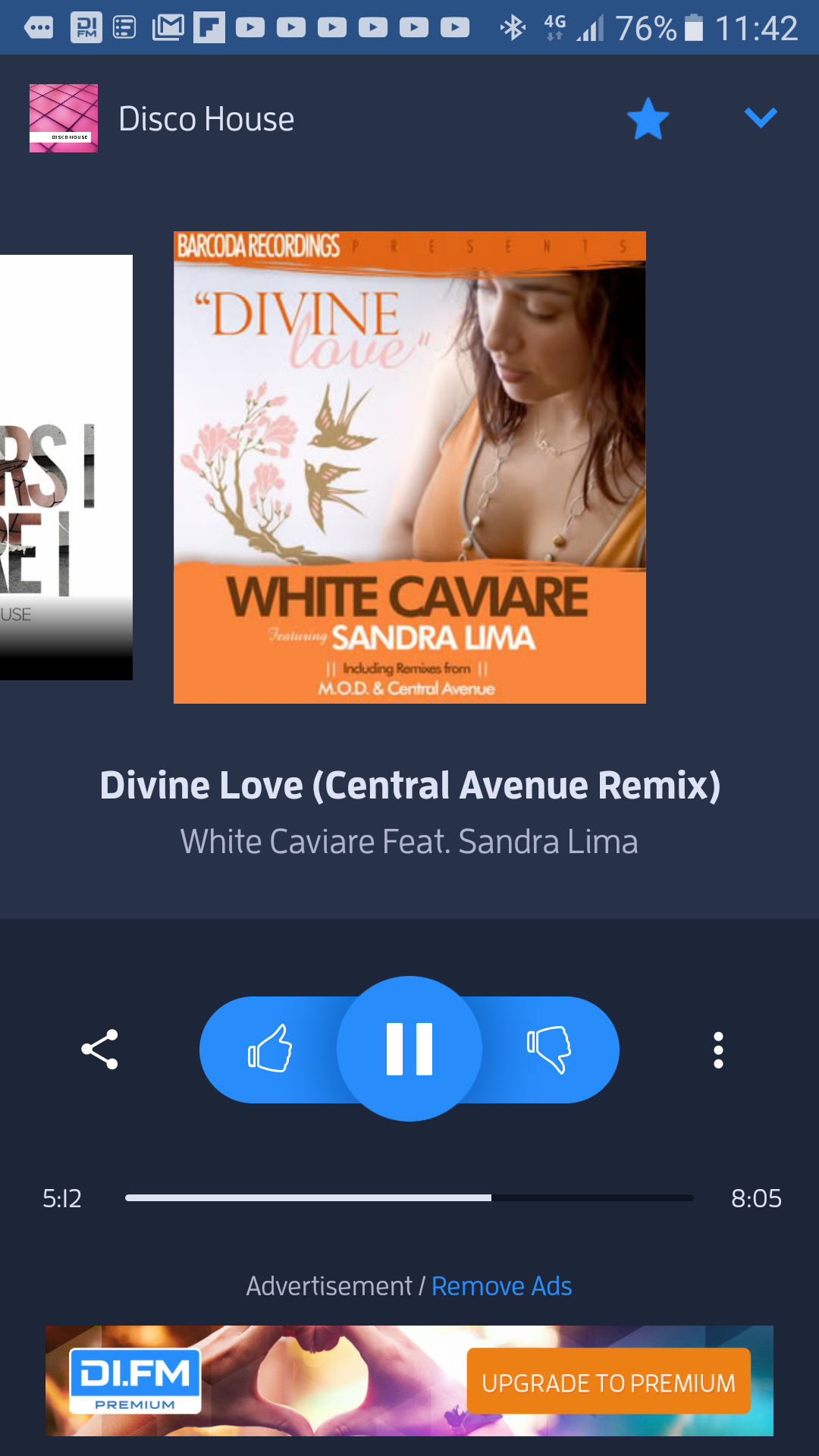Toggle the favorite star for Disco House

coord(648,119)
